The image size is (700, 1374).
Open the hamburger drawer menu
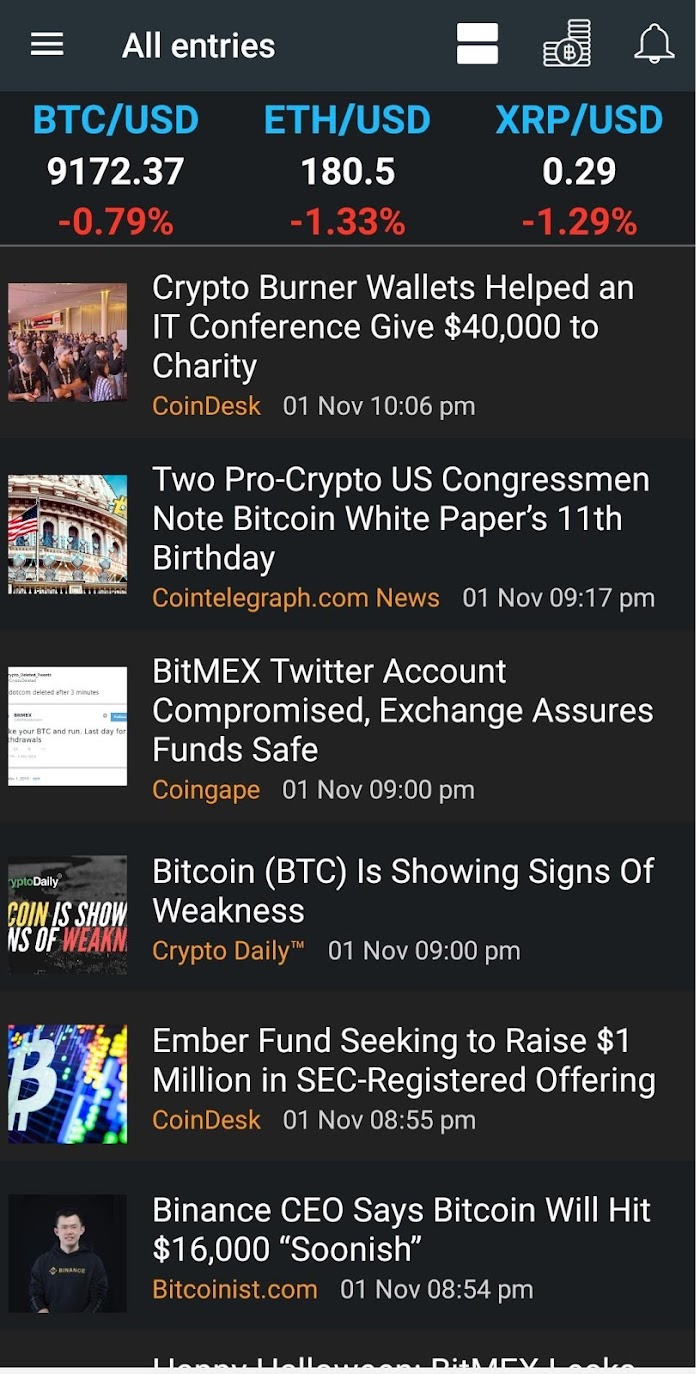[x=47, y=45]
